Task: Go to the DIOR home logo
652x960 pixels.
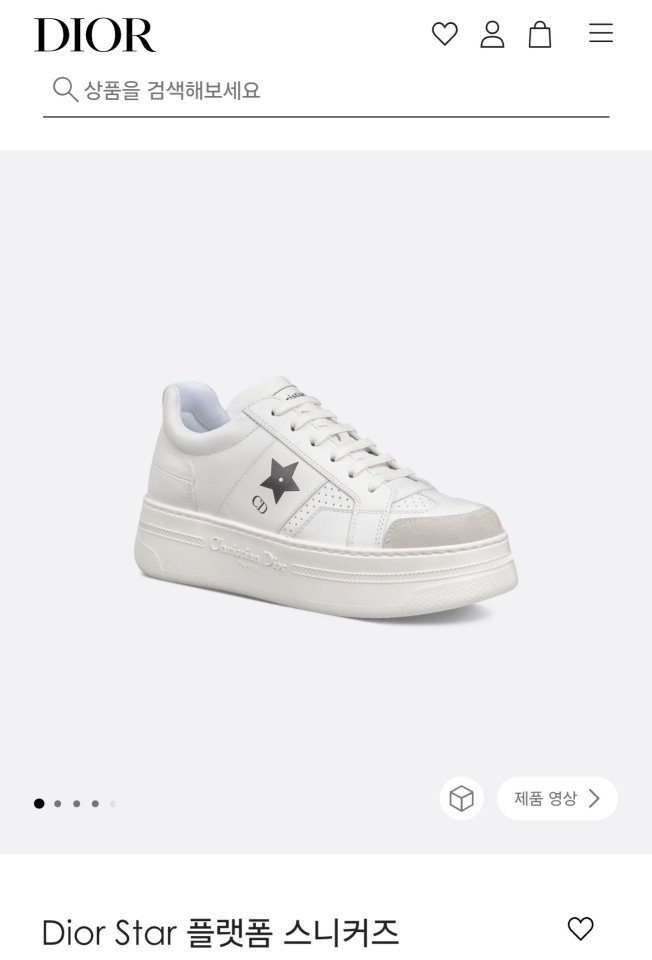Action: click(x=95, y=35)
